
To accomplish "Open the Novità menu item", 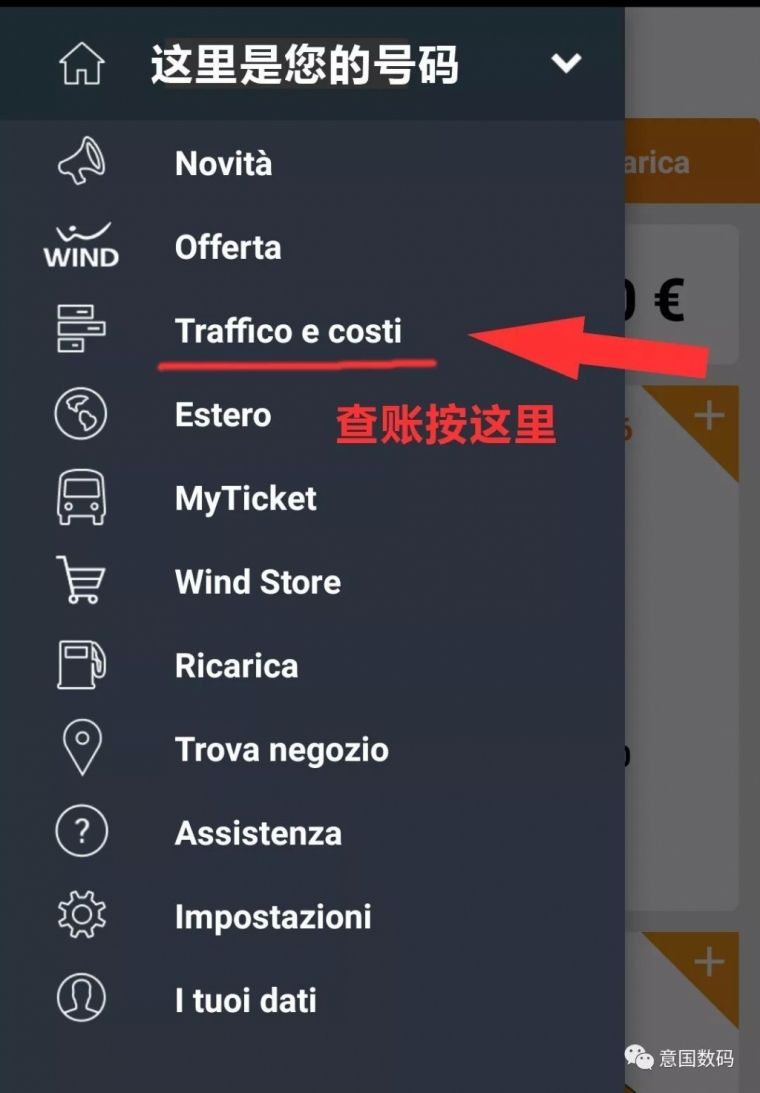I will pos(223,164).
